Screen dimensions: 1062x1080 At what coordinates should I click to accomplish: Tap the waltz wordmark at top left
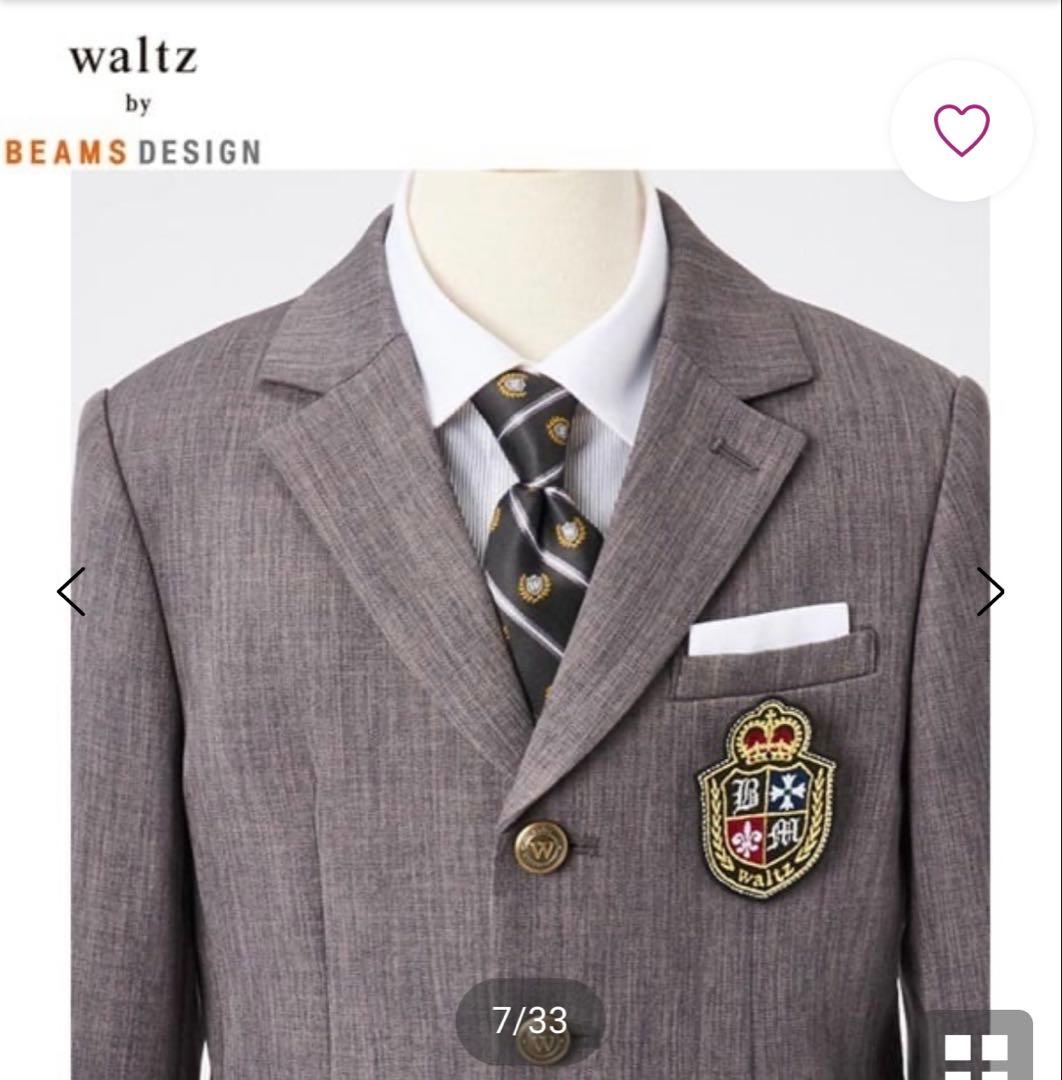137,57
